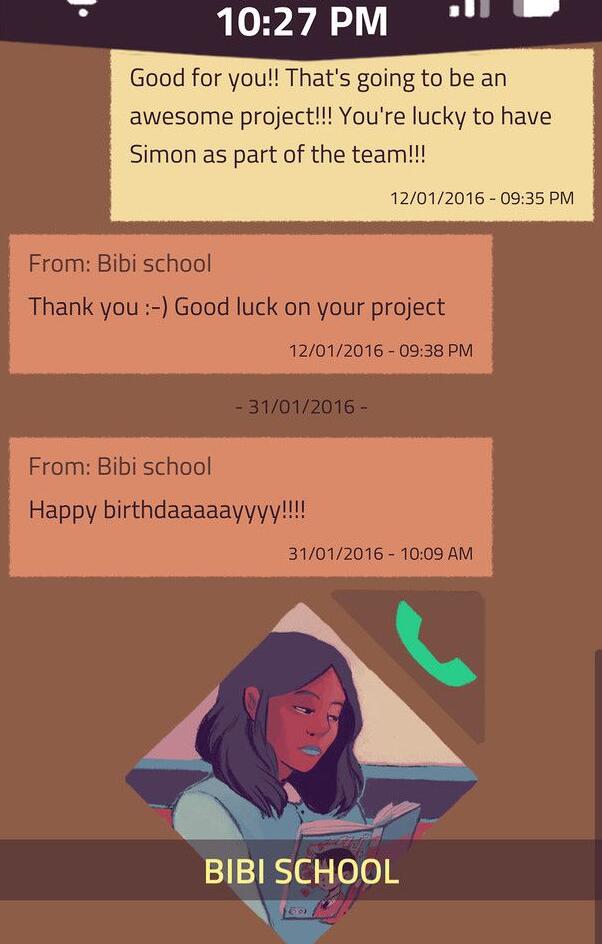602x944 pixels.
Task: Call Bibi school with the green phone icon
Action: 434,644
